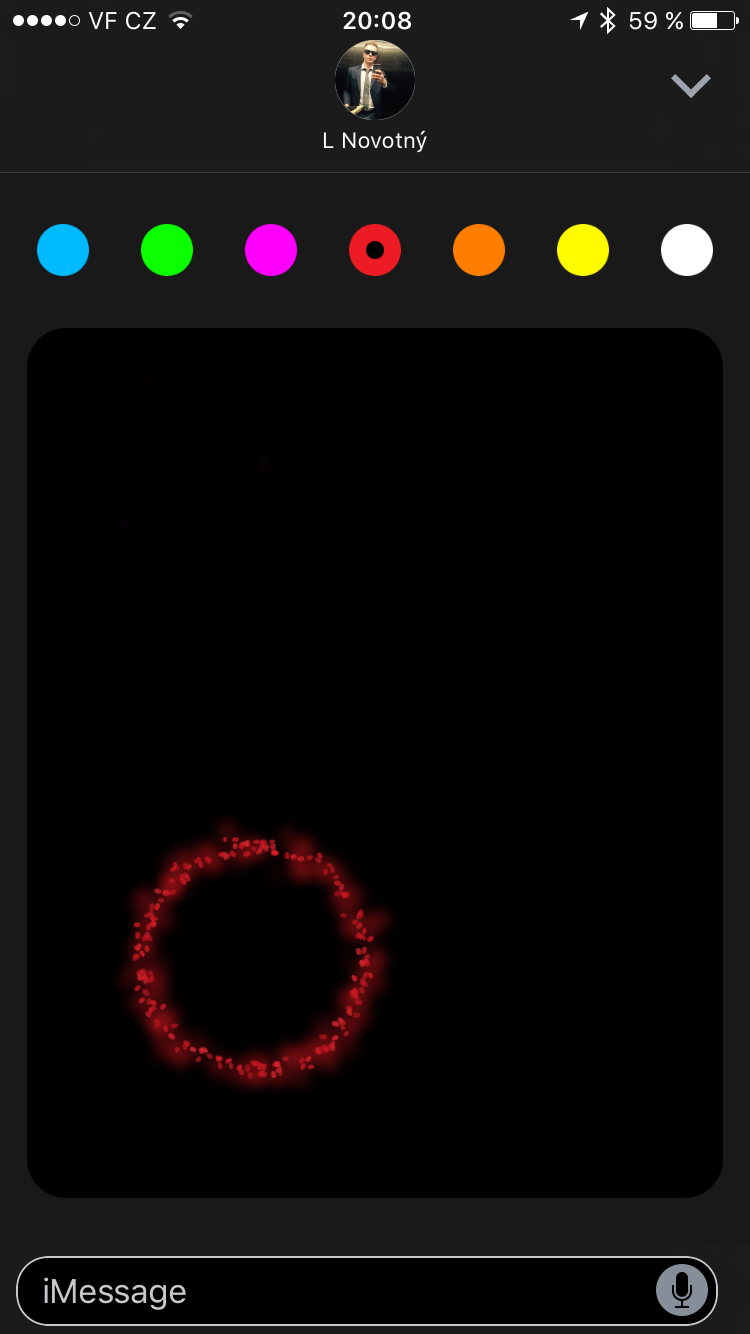The height and width of the screenshot is (1334, 750).
Task: Select the blue drawing color
Action: click(63, 250)
